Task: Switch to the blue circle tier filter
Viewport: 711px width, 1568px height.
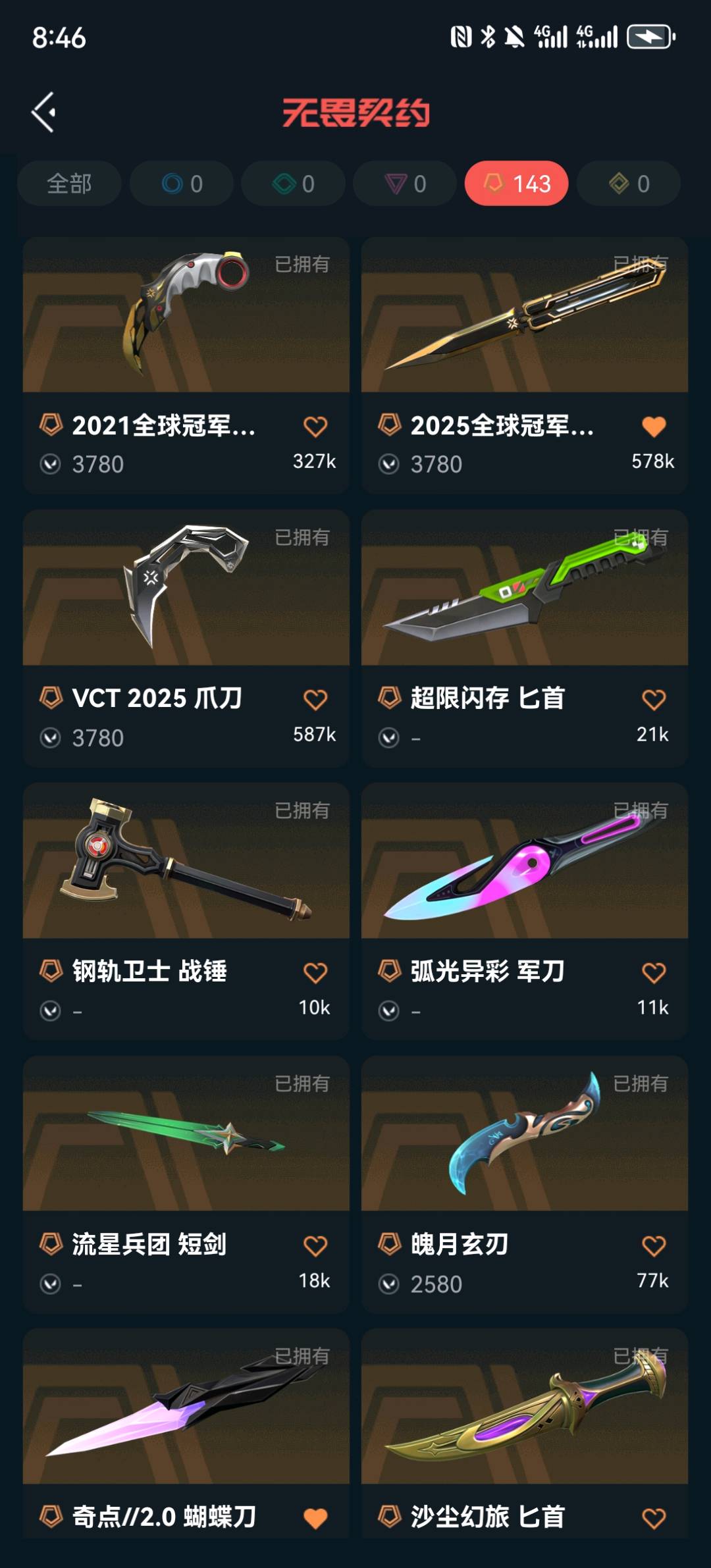Action: [182, 184]
